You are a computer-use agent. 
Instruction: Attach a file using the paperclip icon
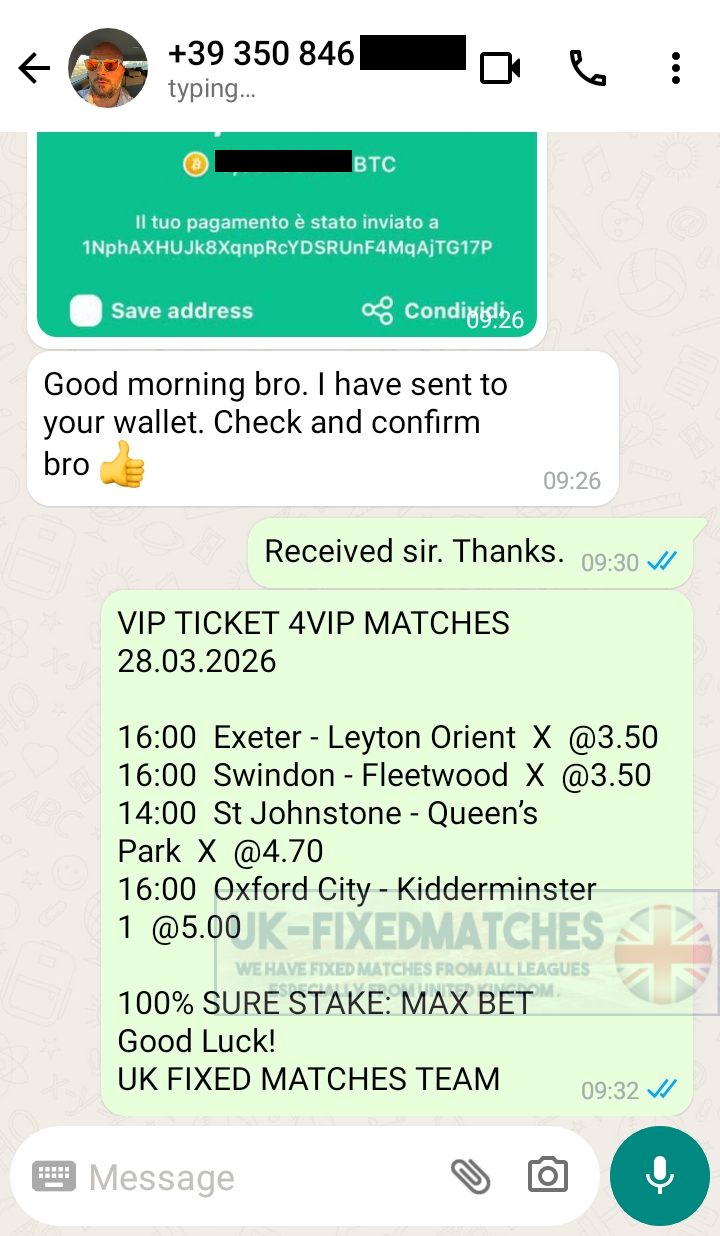[x=469, y=1176]
